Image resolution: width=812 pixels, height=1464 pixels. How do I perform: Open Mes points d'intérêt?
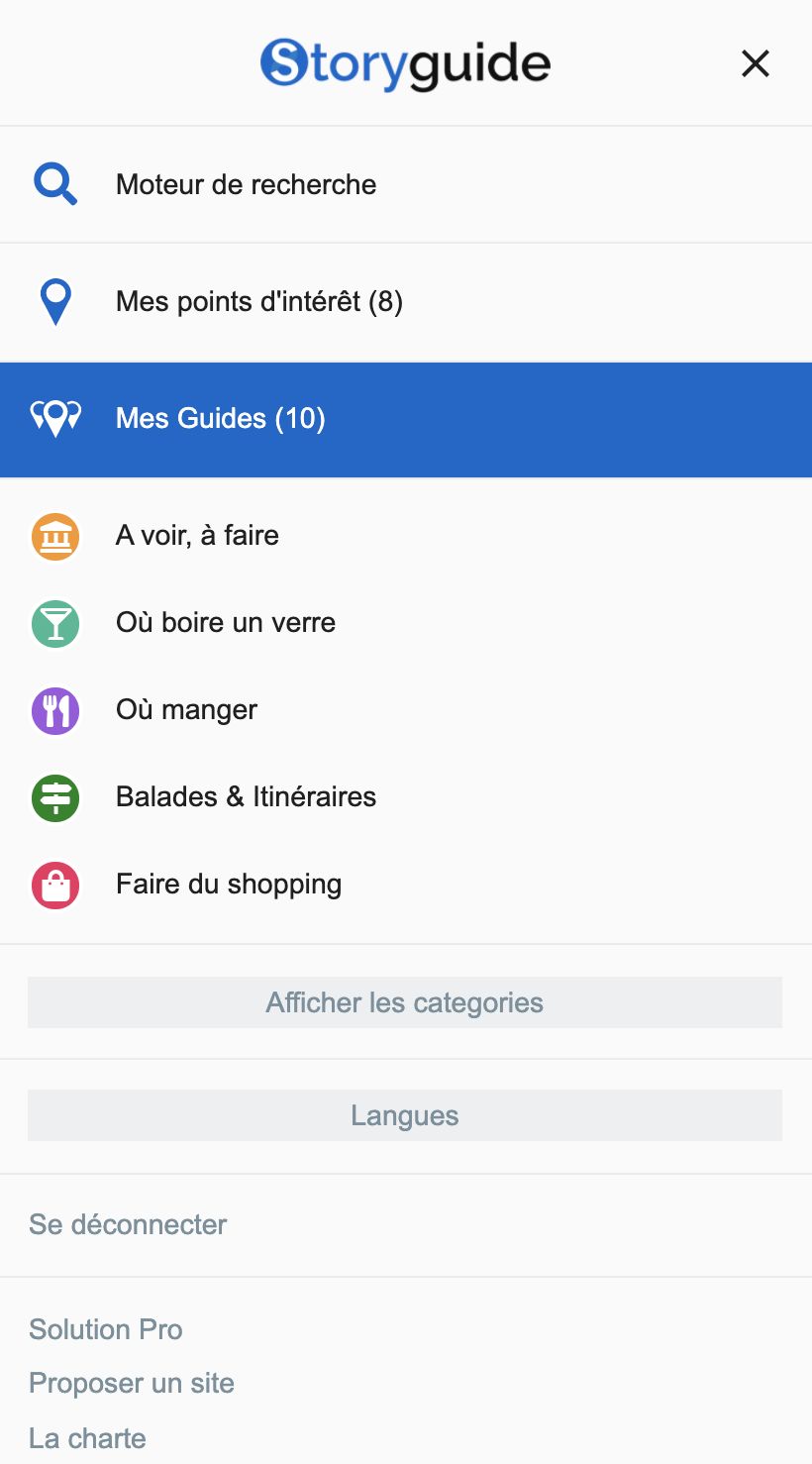tap(258, 301)
